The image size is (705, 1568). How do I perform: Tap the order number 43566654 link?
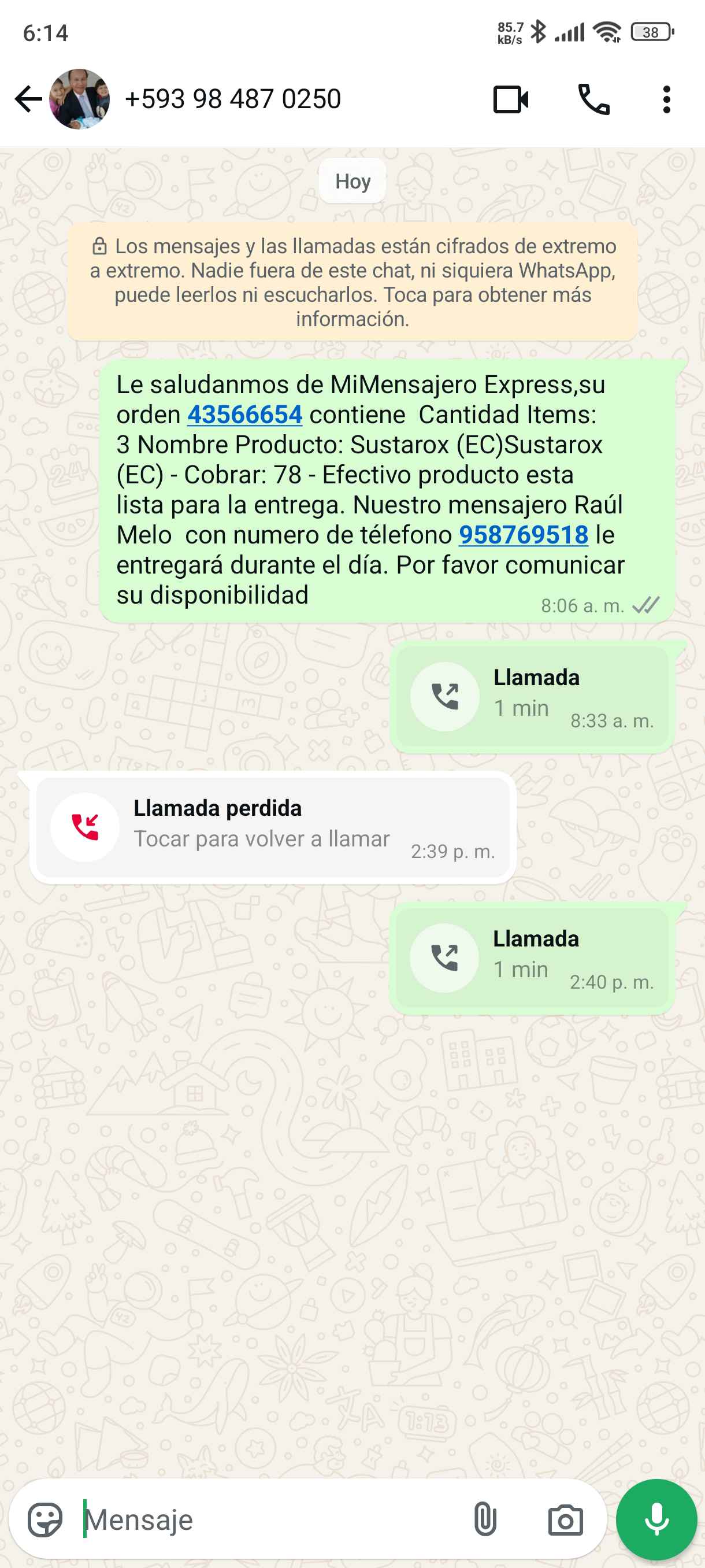tap(244, 415)
